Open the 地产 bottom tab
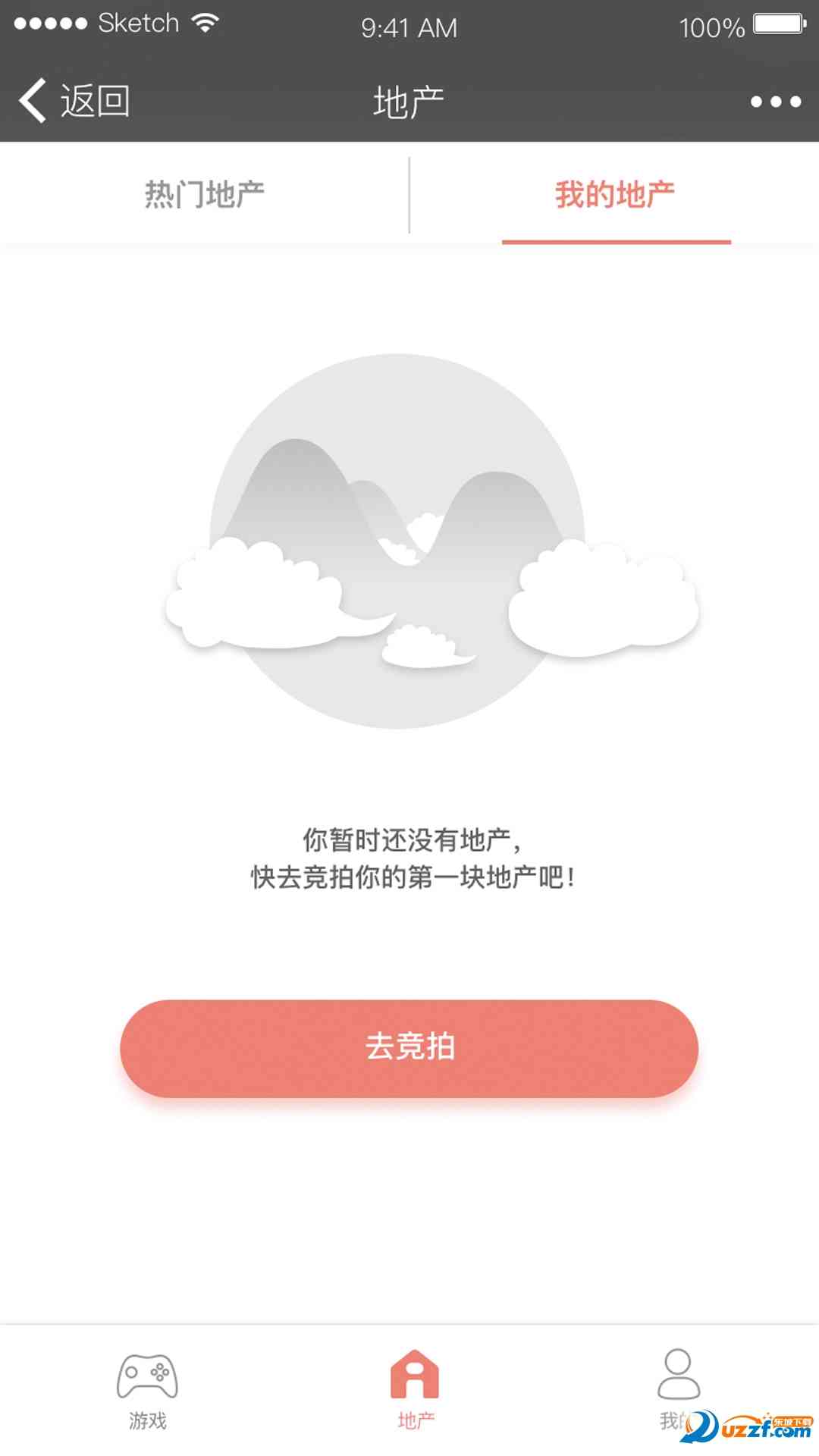This screenshot has height=1456, width=819. 415,1389
